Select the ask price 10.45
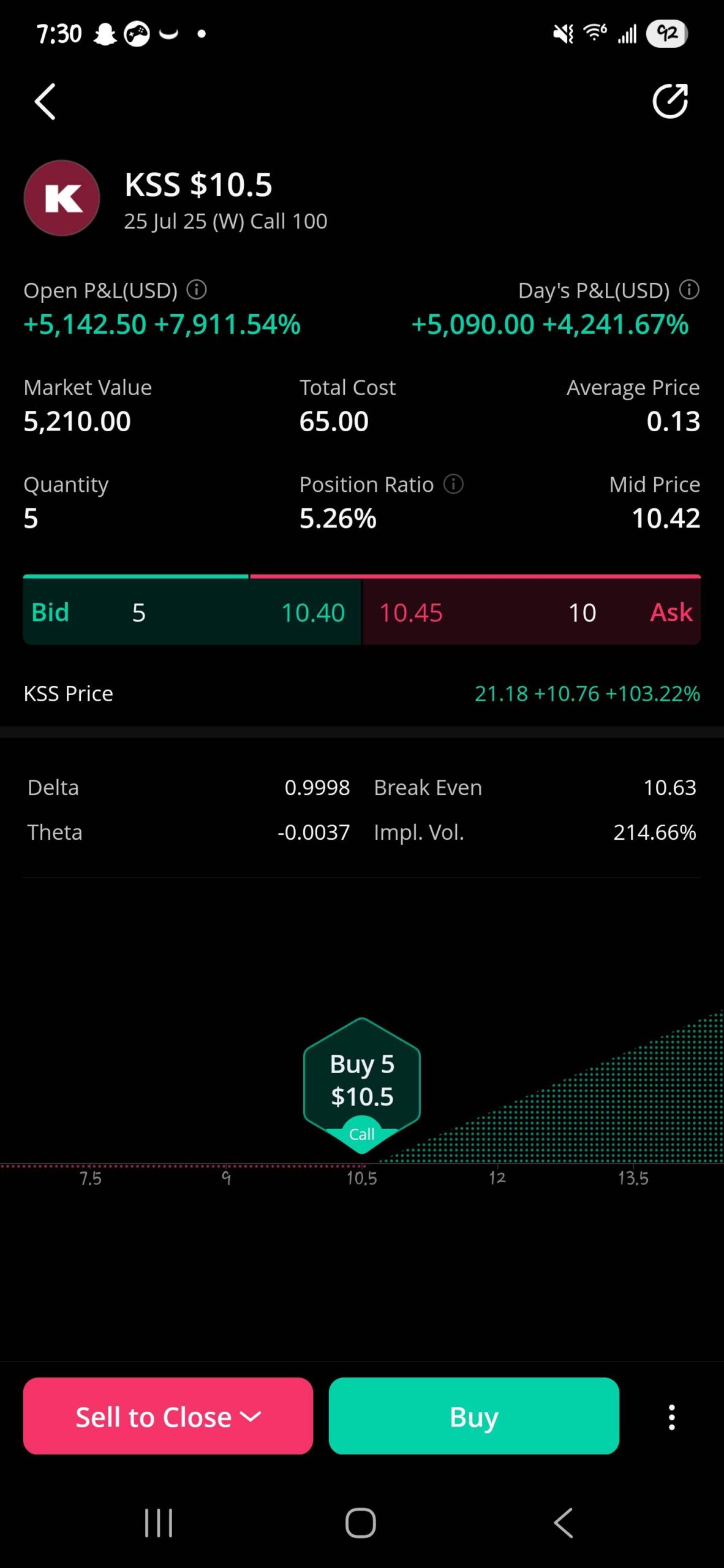The height and width of the screenshot is (1568, 724). pos(411,612)
